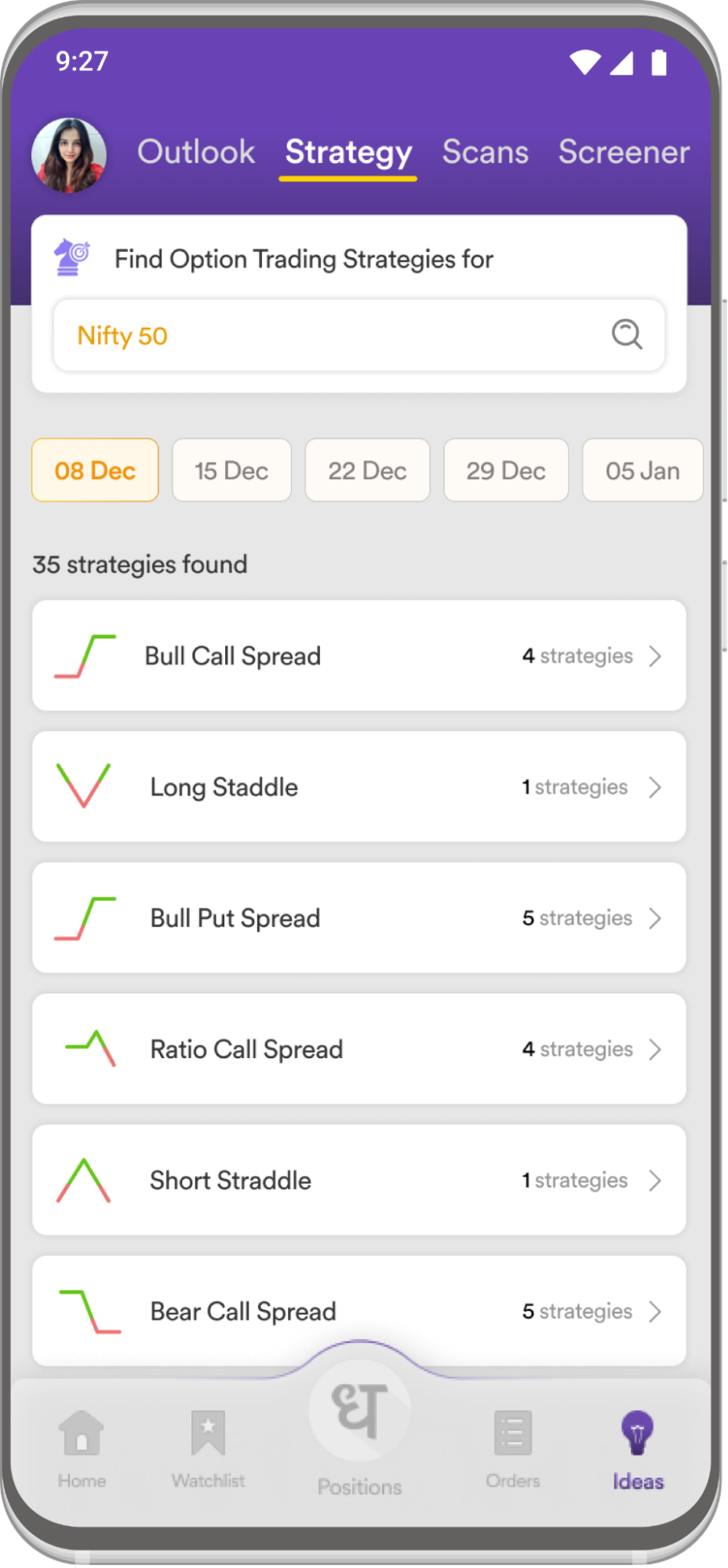This screenshot has width=728, height=1568.
Task: Open the Watchlist tab
Action: tap(208, 1449)
